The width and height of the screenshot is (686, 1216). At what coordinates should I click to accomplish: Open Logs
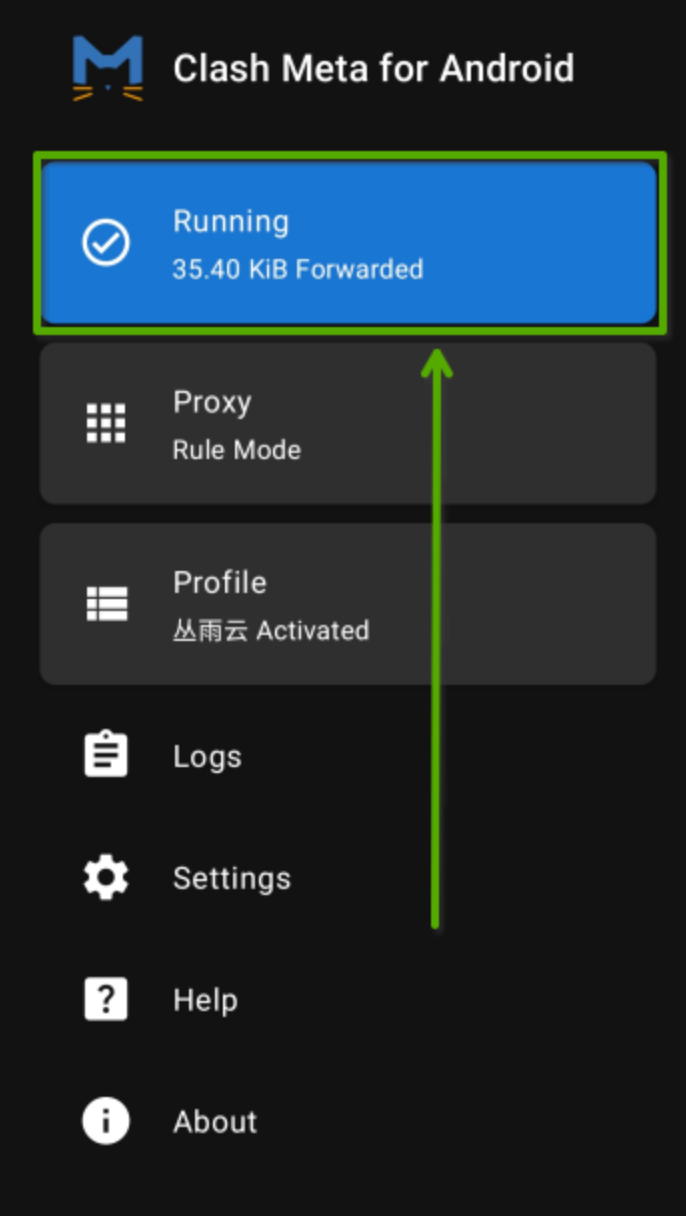click(207, 757)
